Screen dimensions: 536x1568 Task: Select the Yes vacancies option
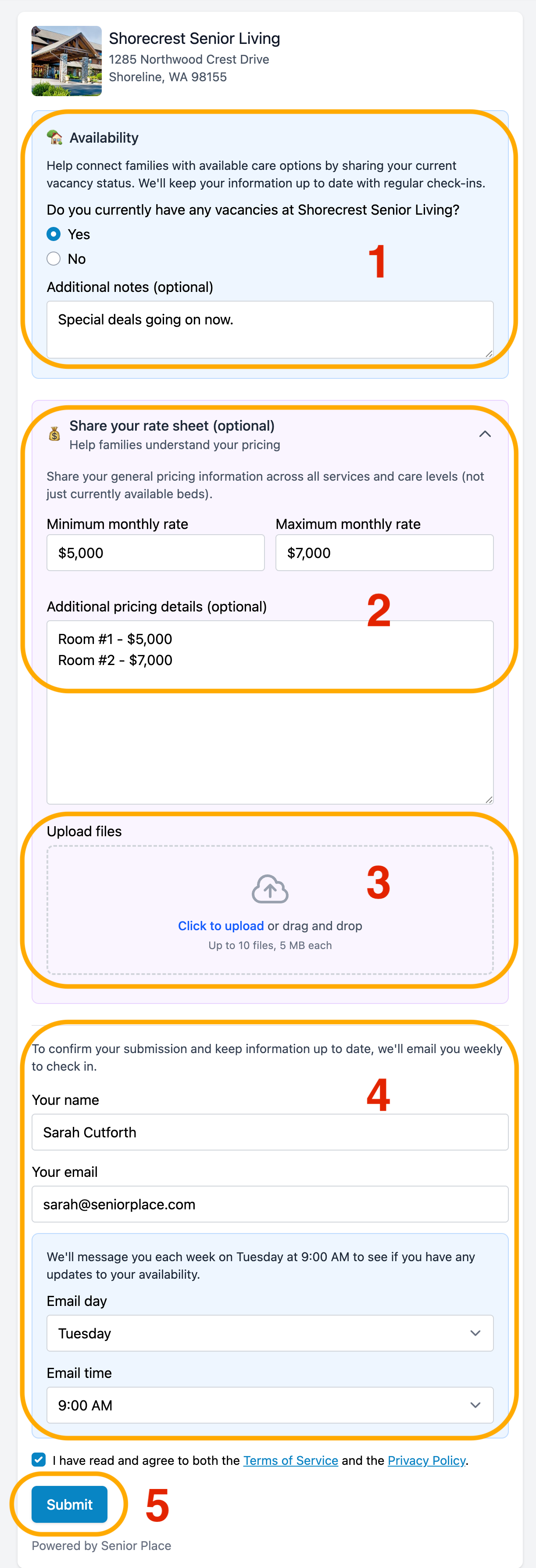(54, 234)
